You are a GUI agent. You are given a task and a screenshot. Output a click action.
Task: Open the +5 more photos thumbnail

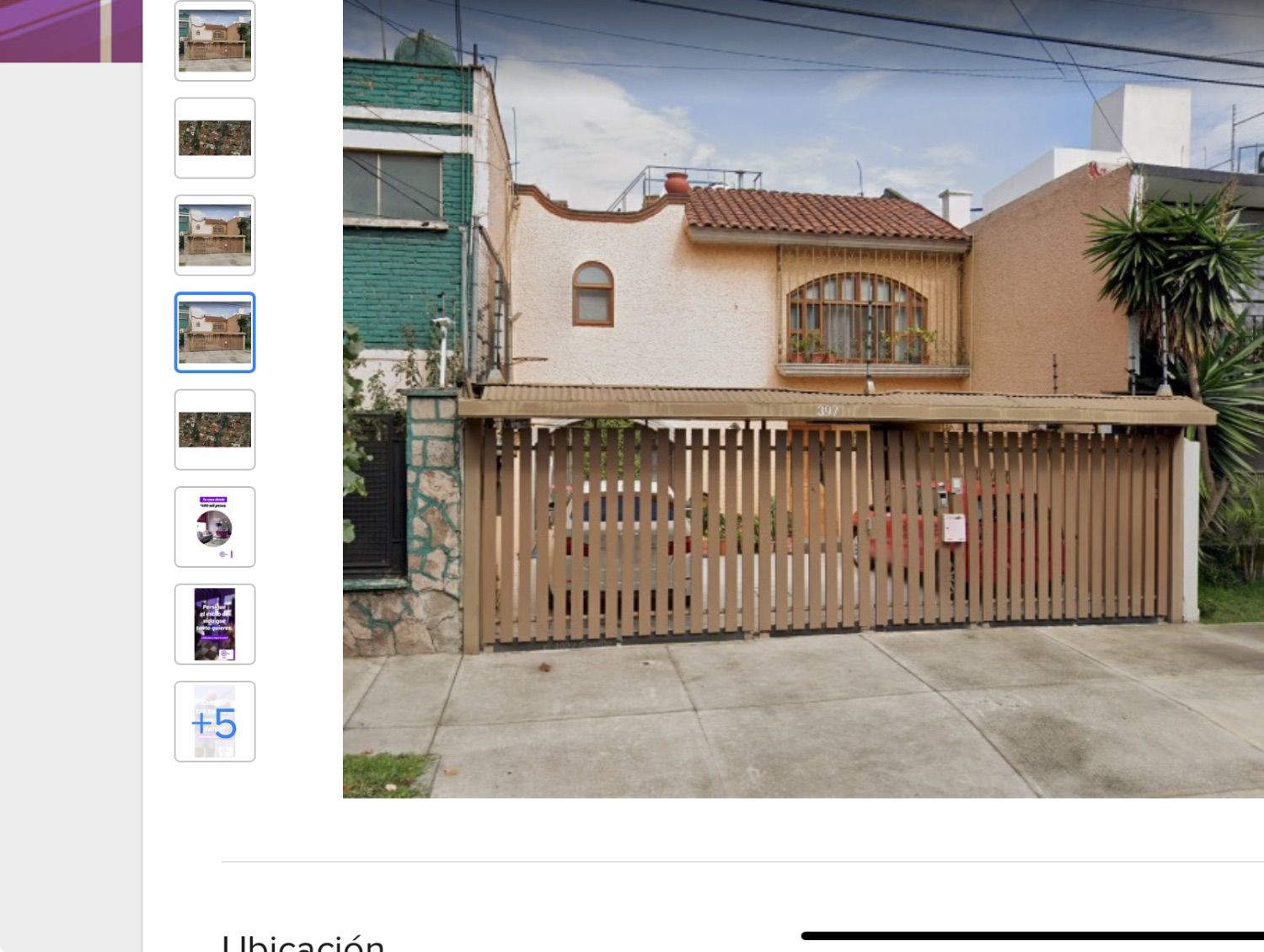215,721
